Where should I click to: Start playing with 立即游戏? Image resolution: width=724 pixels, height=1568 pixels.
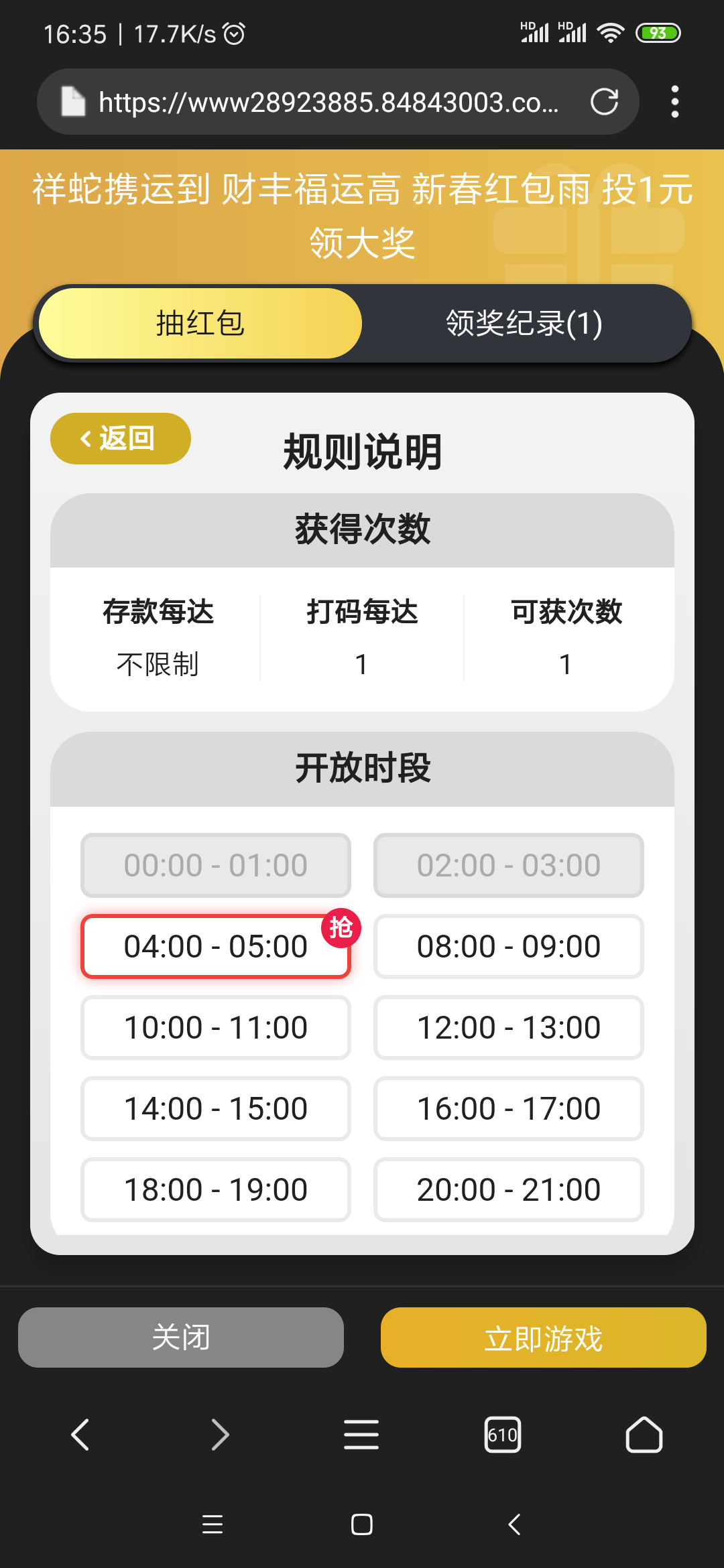(543, 1337)
